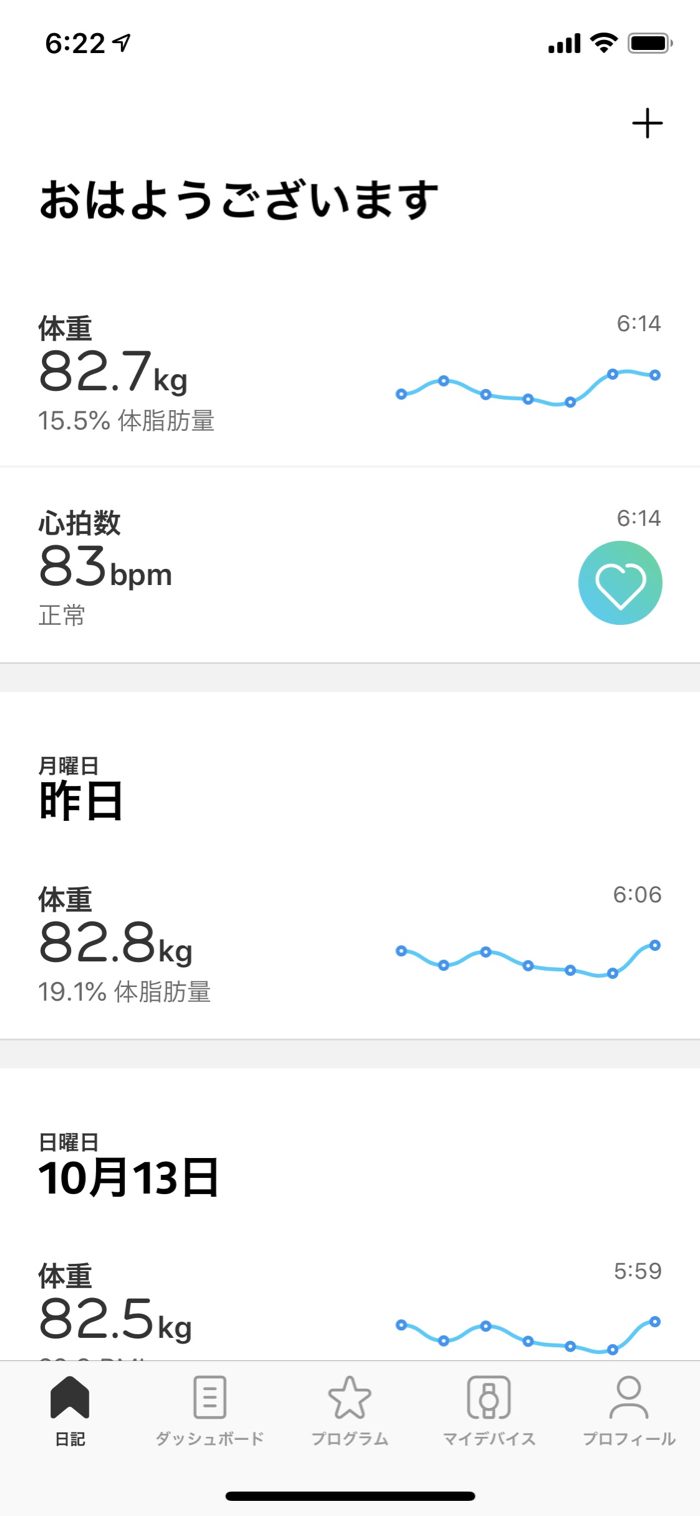Select the 日記 tab
Screen dimensions: 700x1516
(x=70, y=1411)
